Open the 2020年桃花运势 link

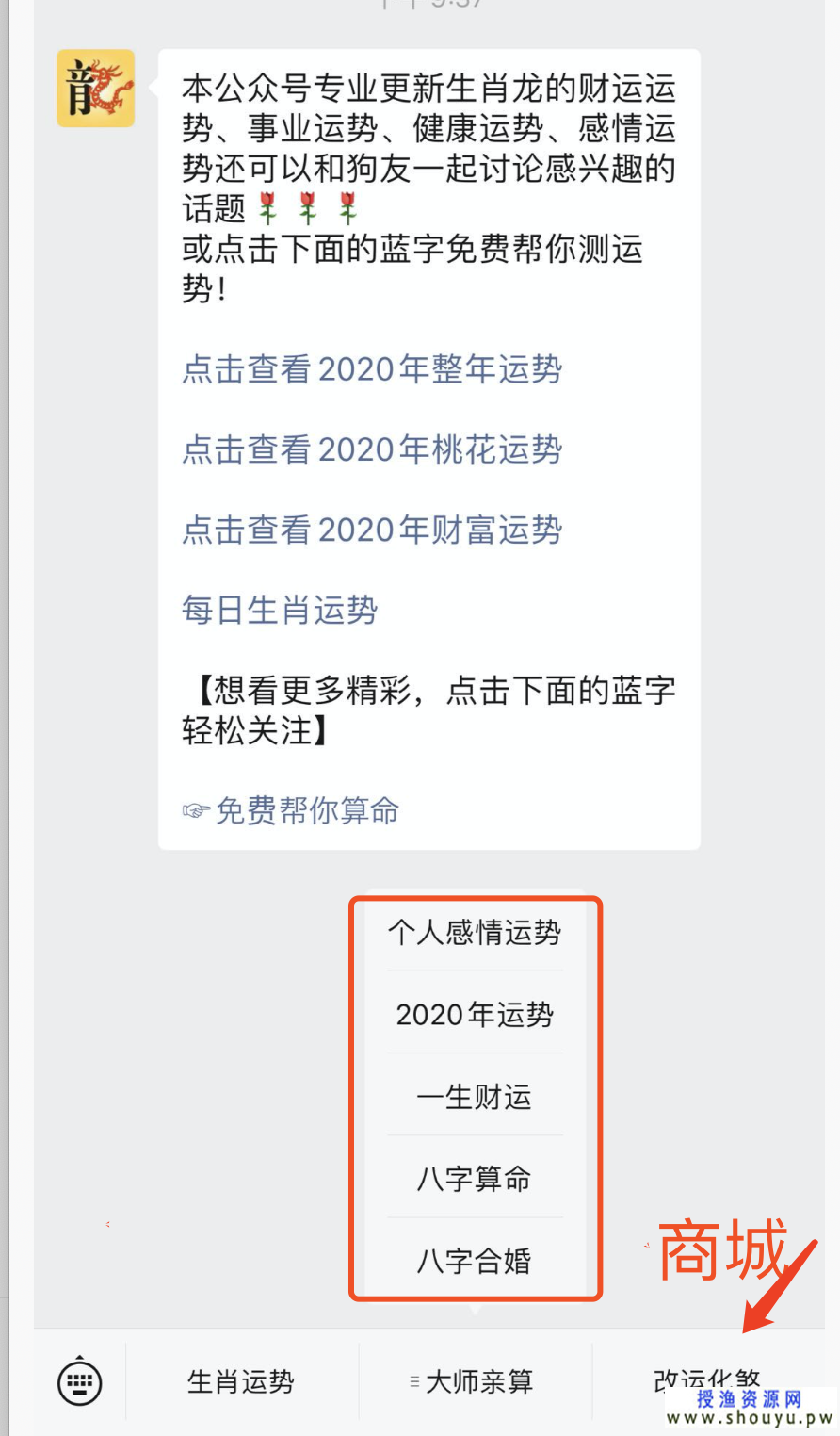click(372, 449)
